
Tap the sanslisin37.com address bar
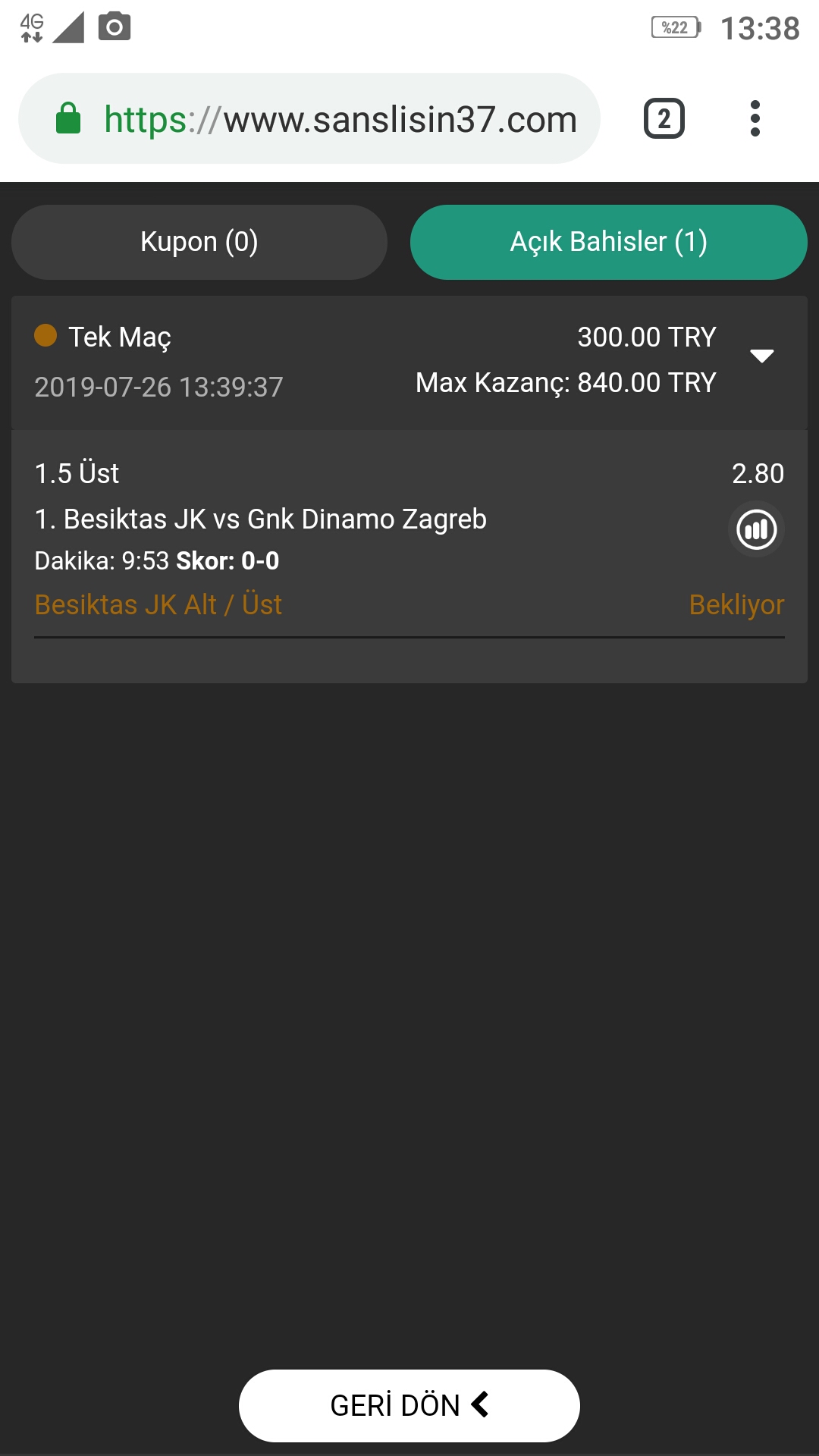[x=309, y=118]
